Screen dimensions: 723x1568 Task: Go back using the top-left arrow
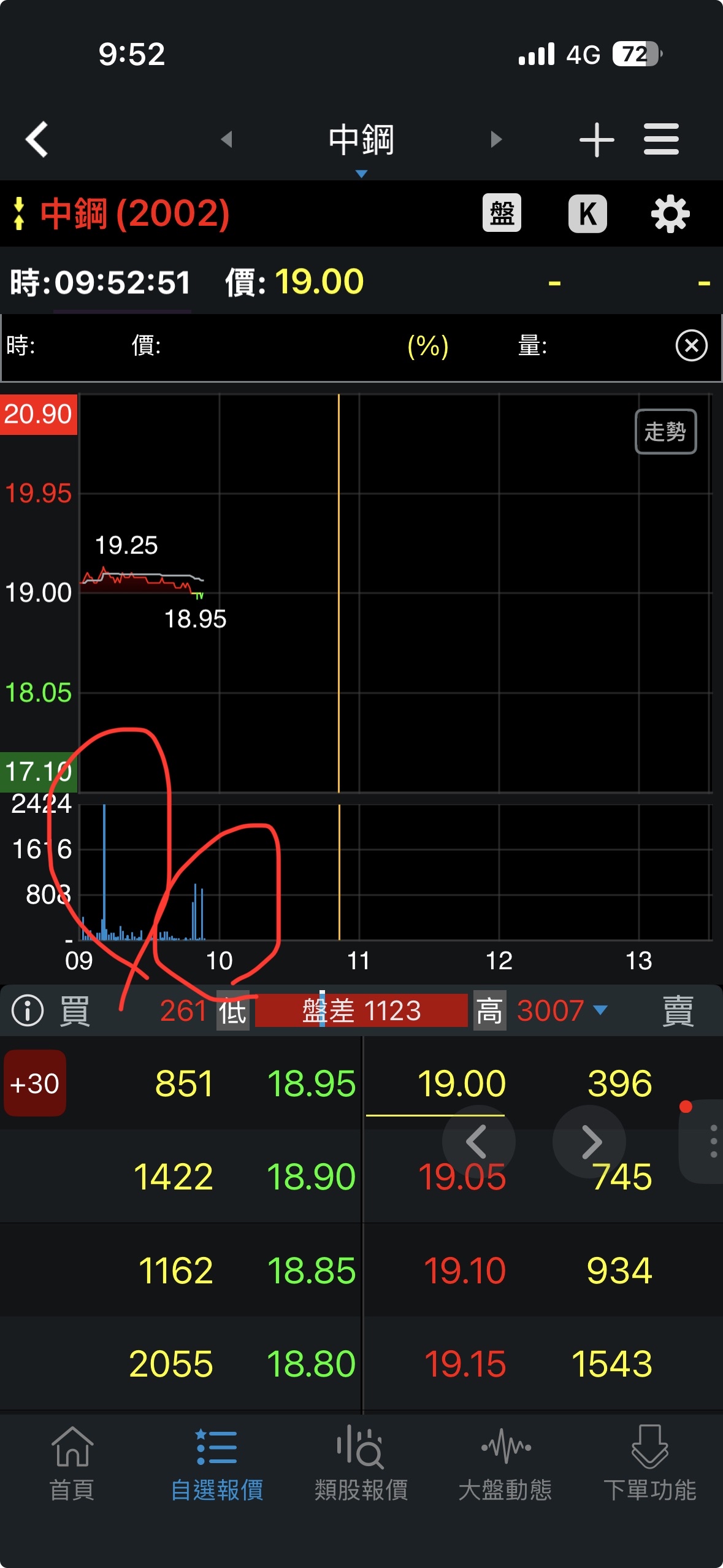[37, 139]
